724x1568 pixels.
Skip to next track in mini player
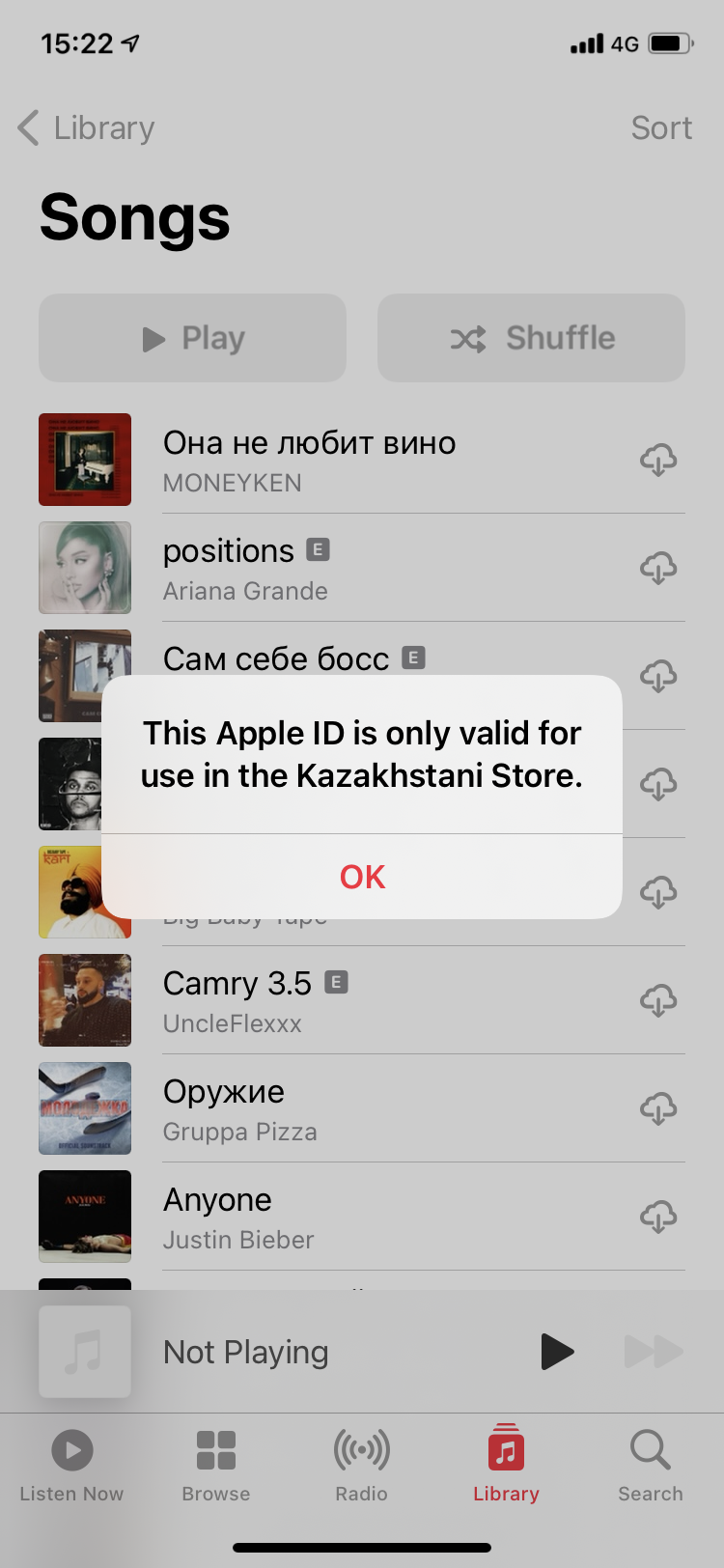(x=654, y=1352)
